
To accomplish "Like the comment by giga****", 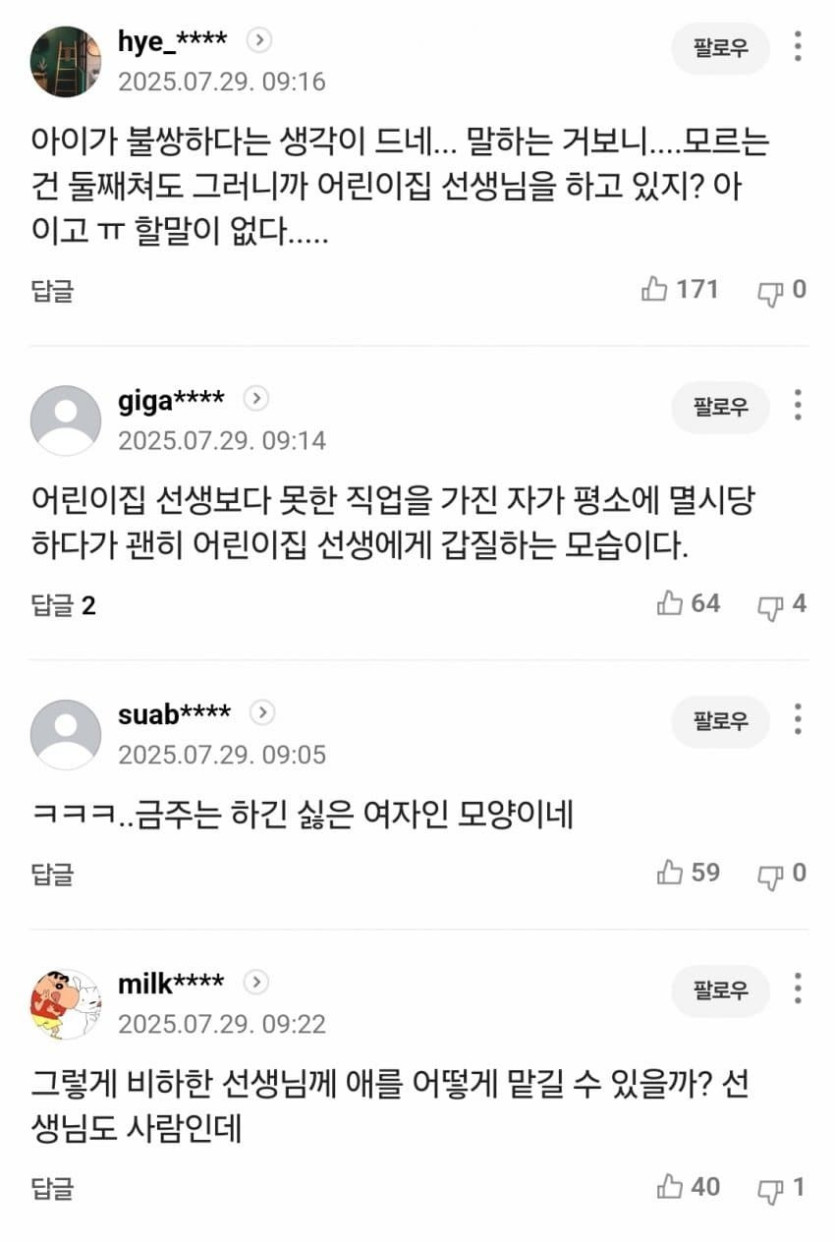I will pyautogui.click(x=670, y=604).
